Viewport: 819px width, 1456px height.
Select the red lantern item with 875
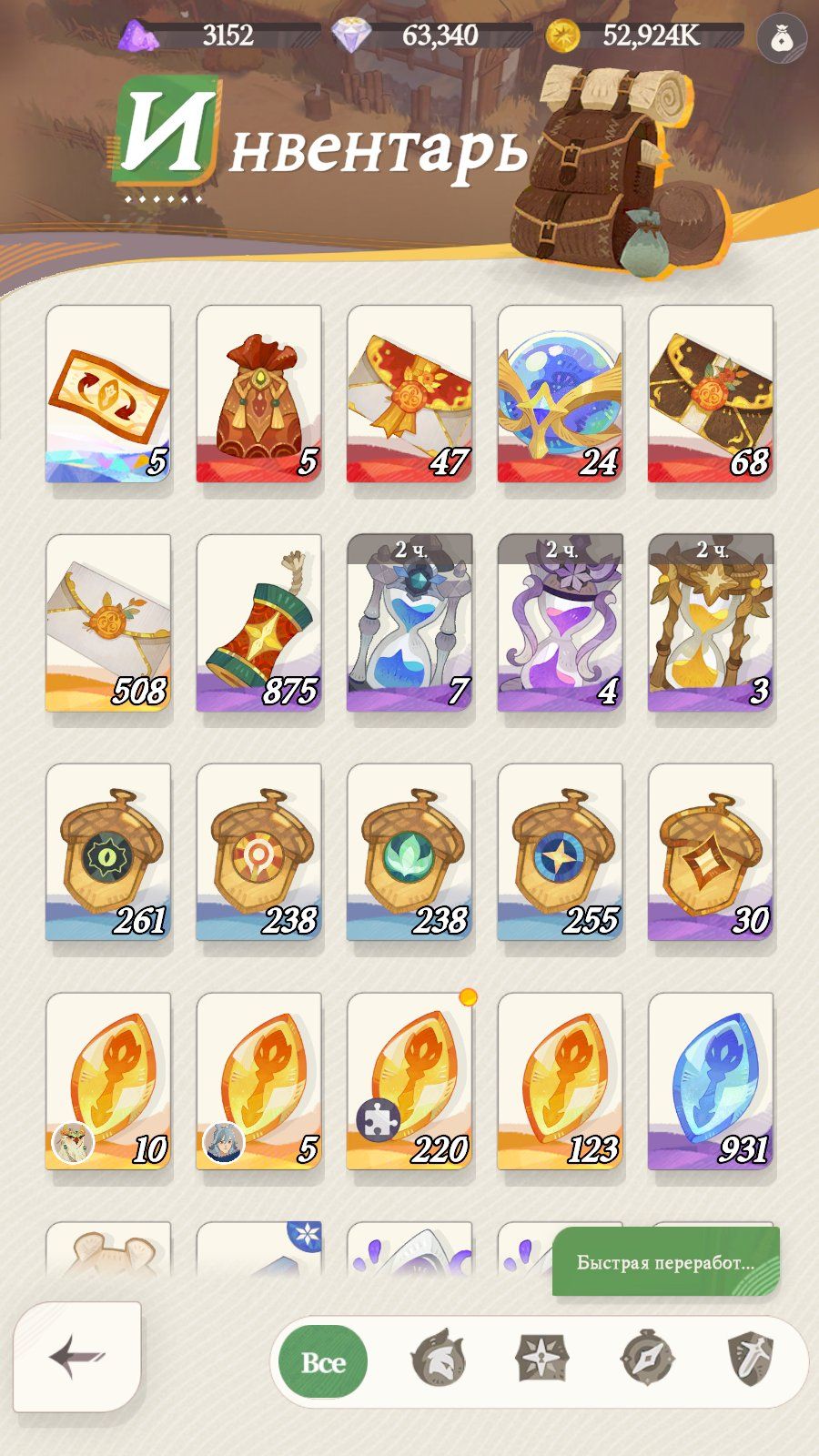259,623
